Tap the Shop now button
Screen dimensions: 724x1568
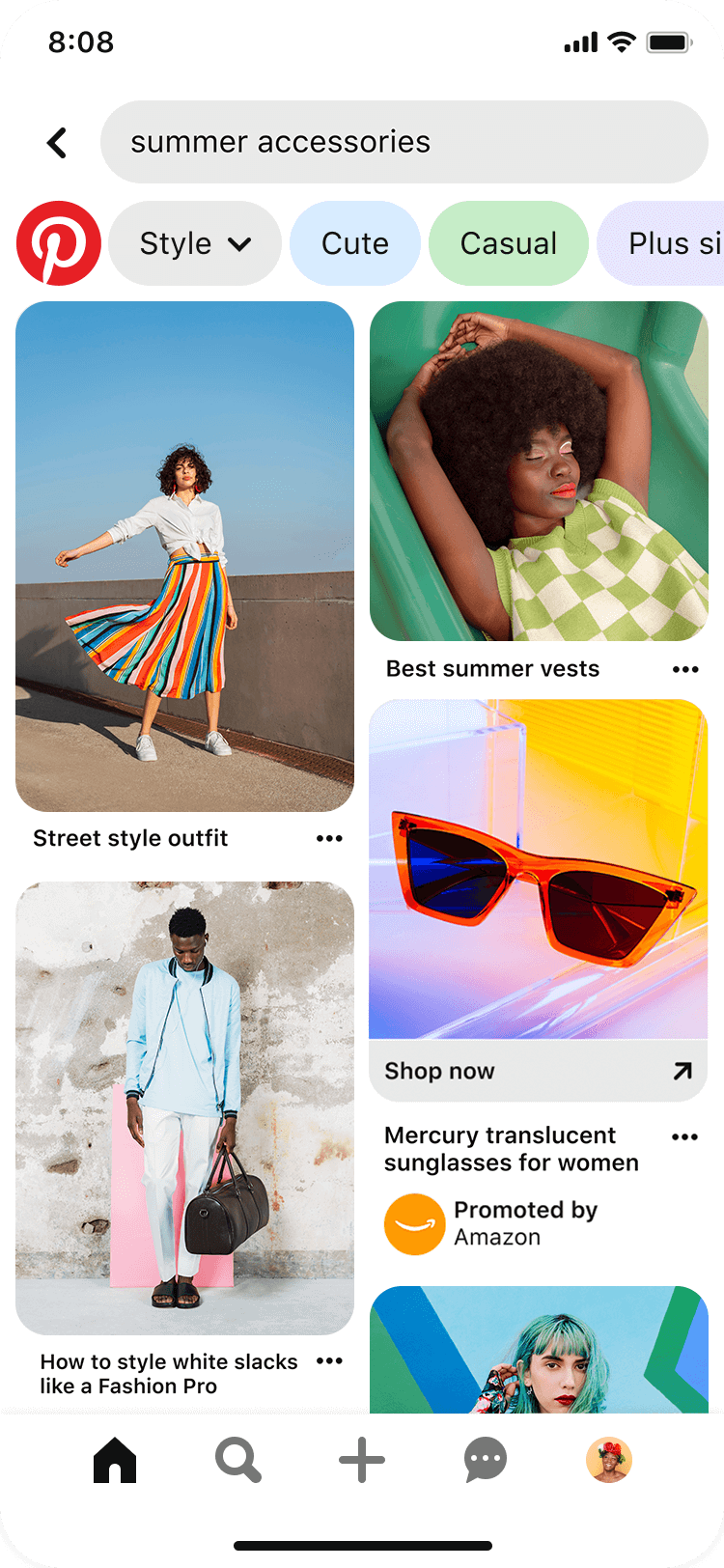(439, 1070)
